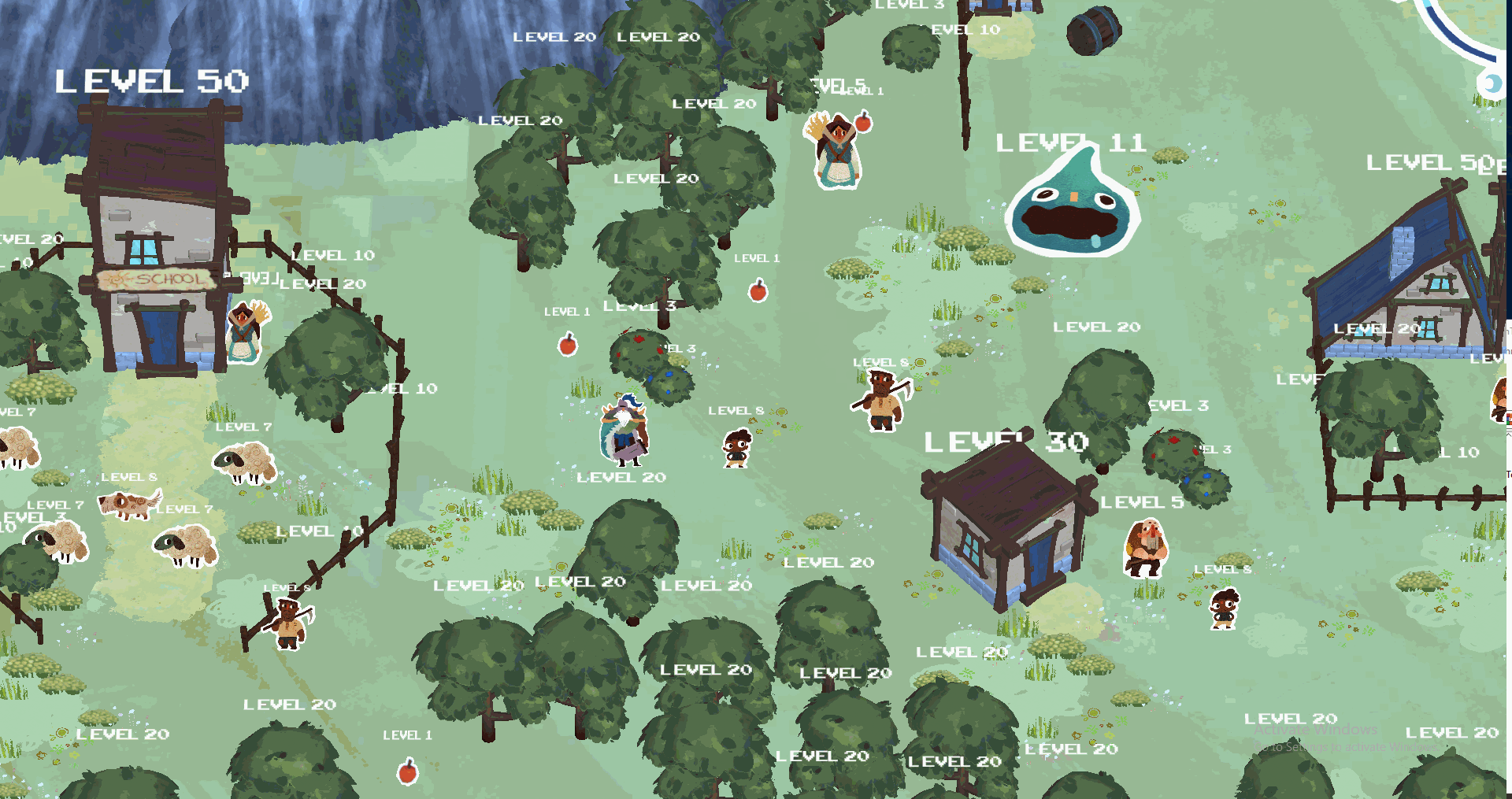Image resolution: width=1512 pixels, height=799 pixels.
Task: Select the Level 8 farmer carrying a scythe
Action: [883, 399]
